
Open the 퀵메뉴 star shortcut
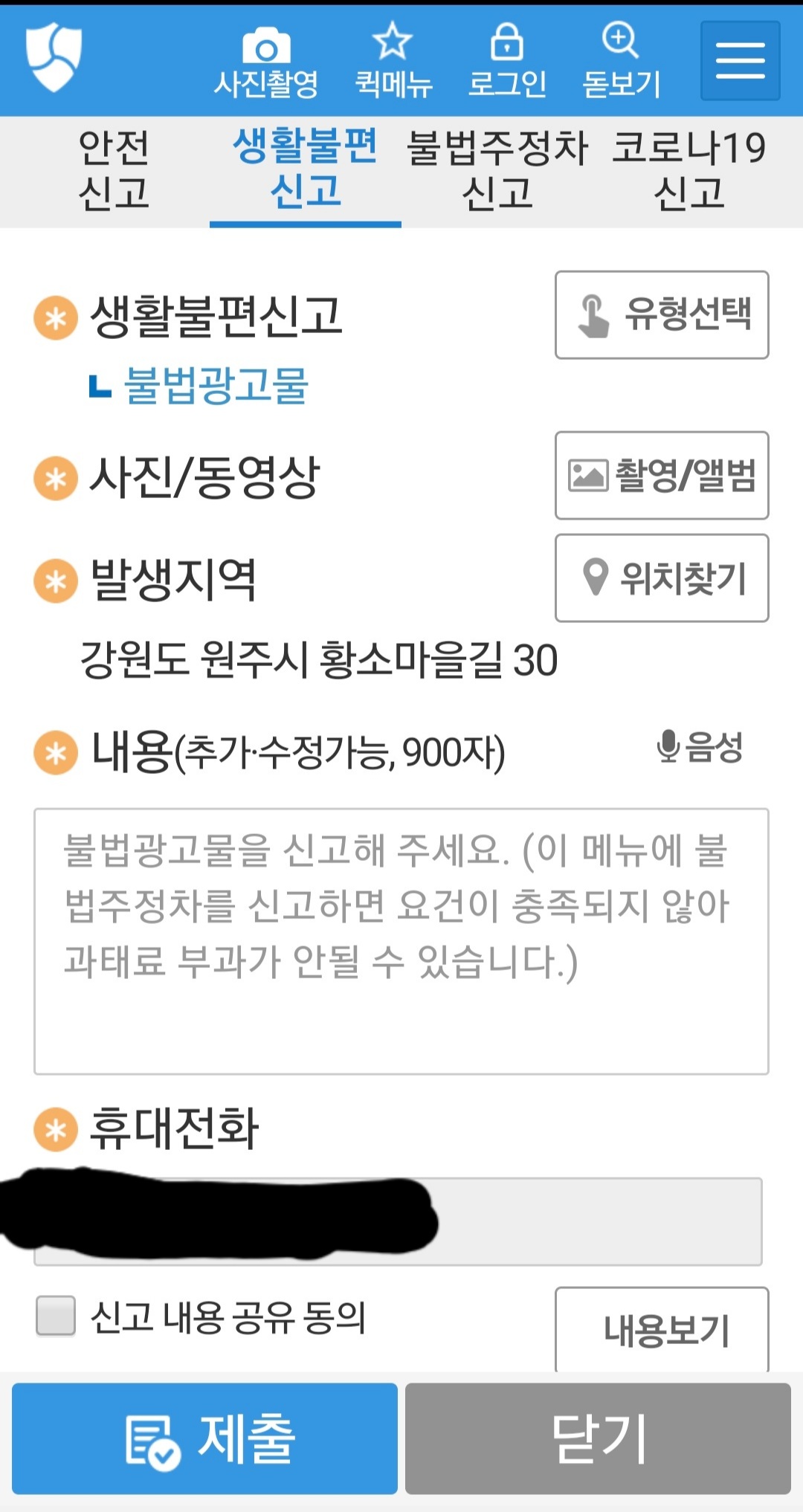(393, 62)
